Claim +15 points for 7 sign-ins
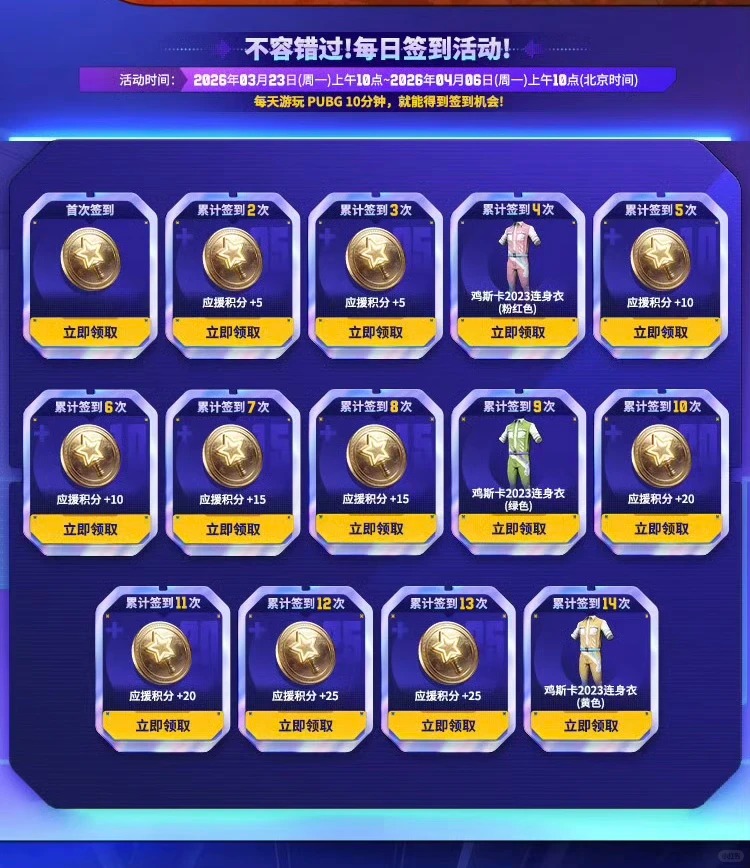Viewport: 750px width, 868px height. point(233,529)
